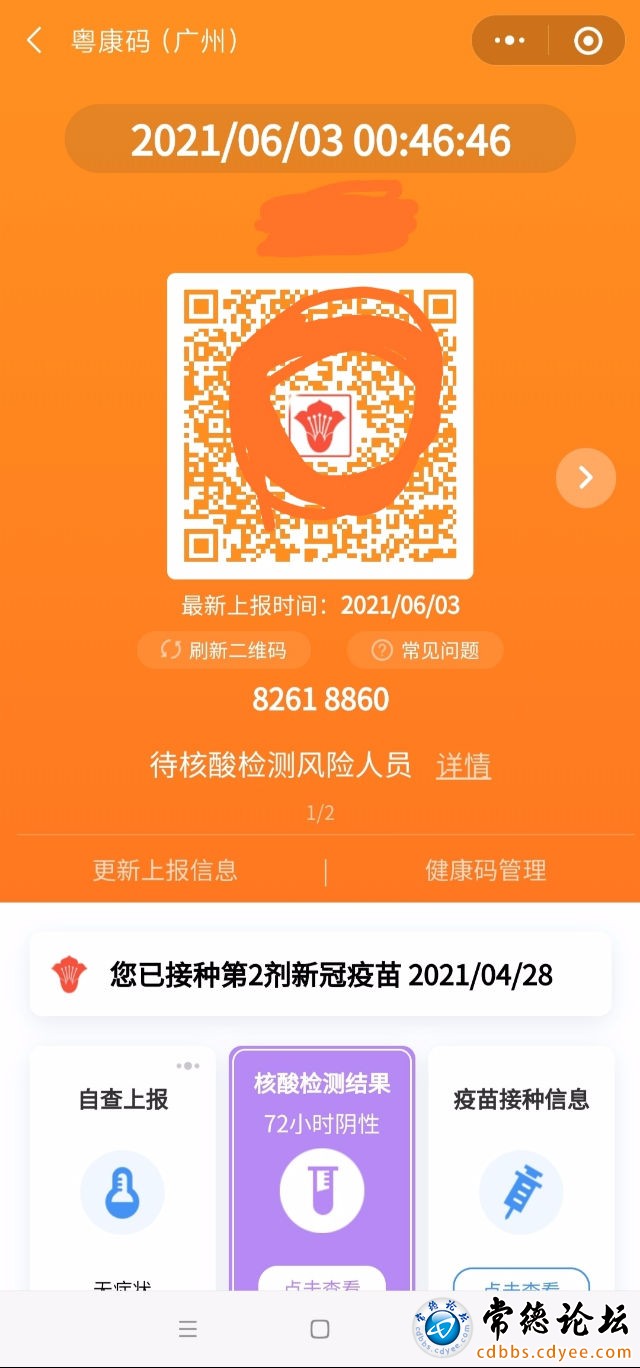Open the vaccination banner dated 2021/04/28

click(x=320, y=974)
